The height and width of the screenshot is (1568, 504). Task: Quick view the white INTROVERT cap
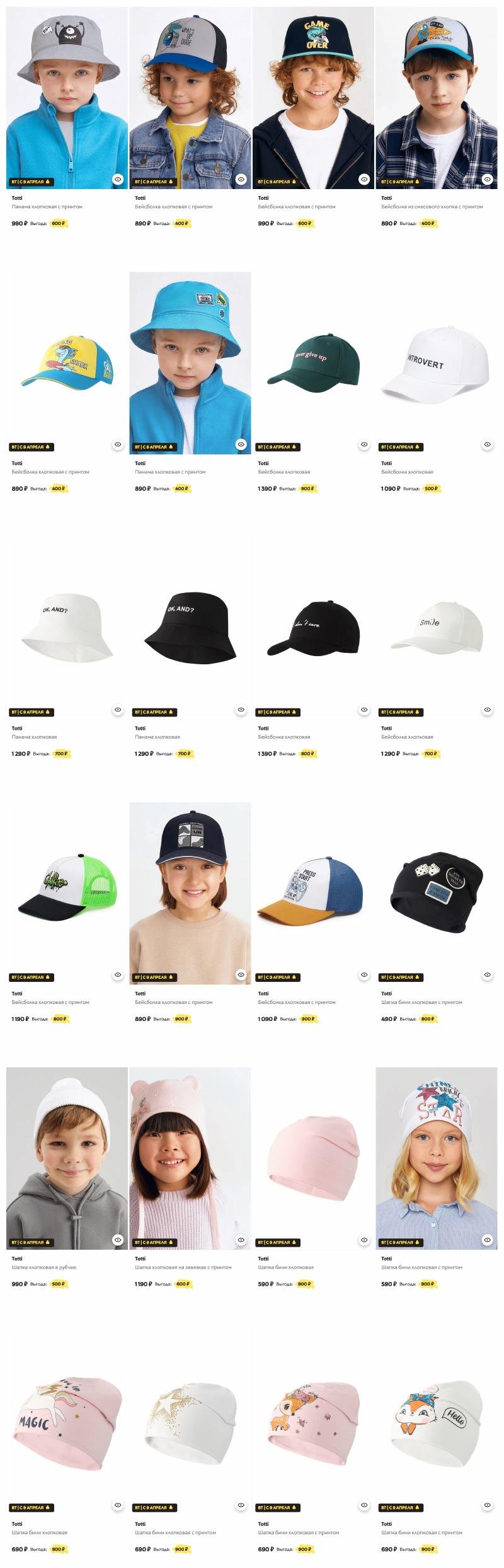[487, 444]
